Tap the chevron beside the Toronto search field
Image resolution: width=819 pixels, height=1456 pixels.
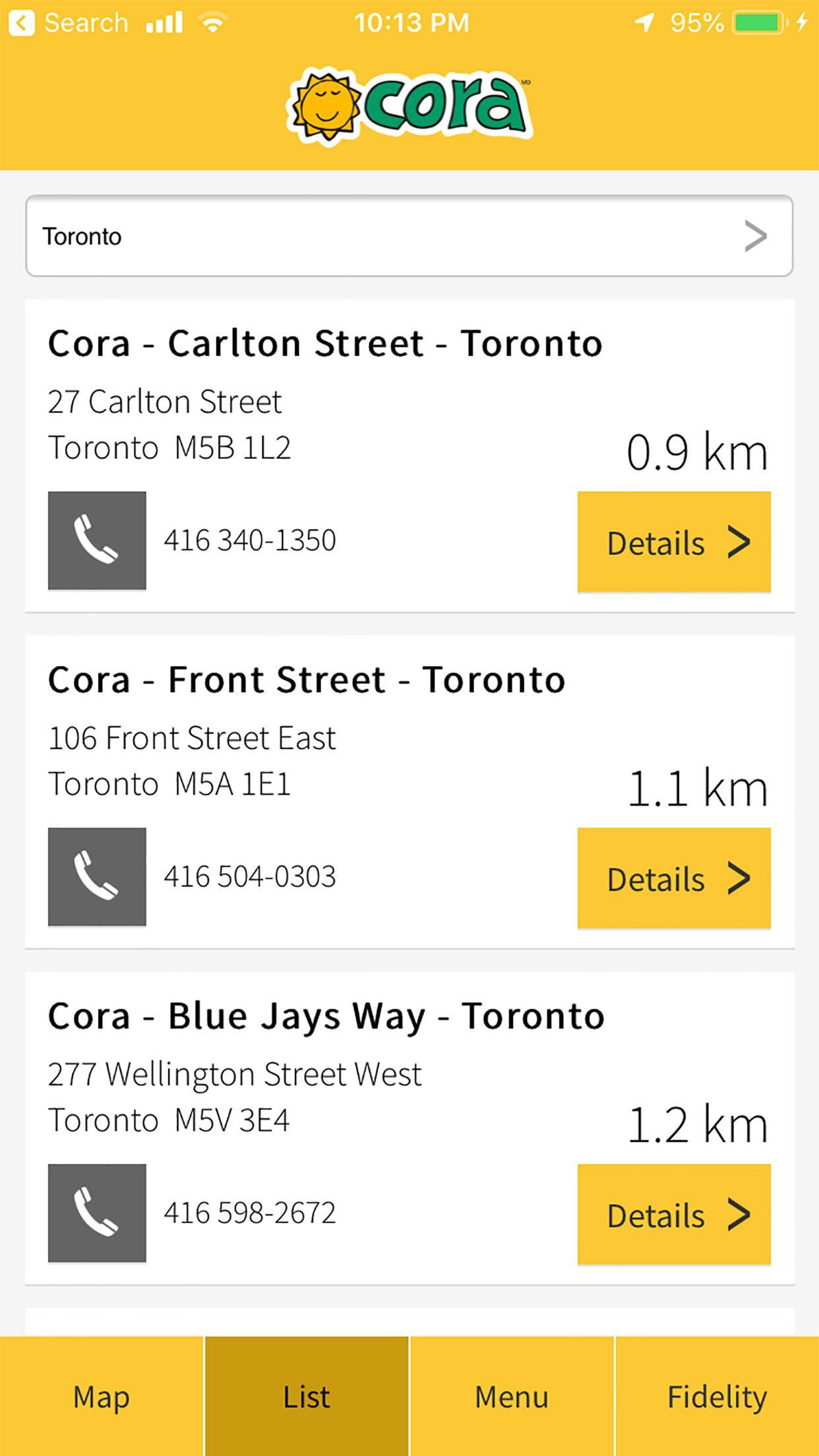pyautogui.click(x=754, y=237)
